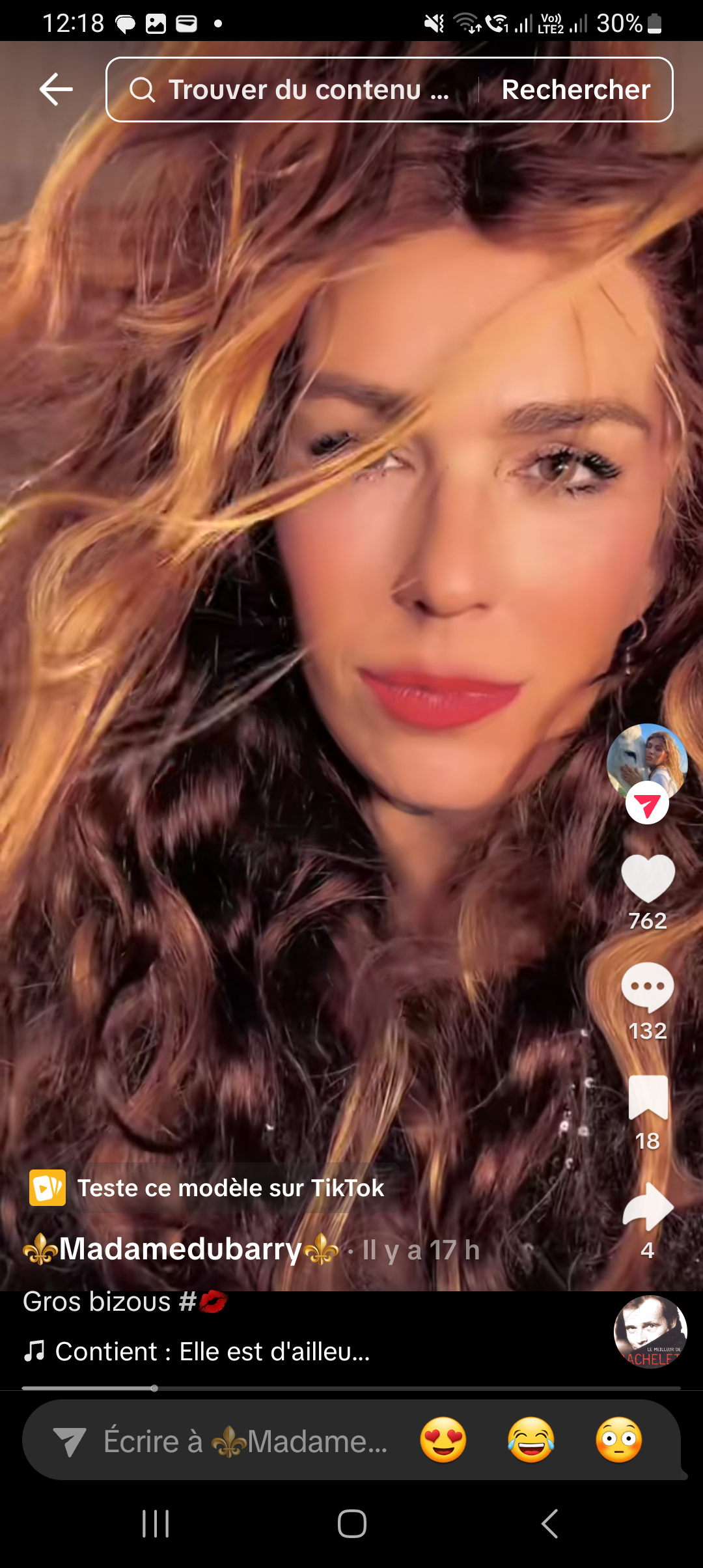703x1568 pixels.
Task: Open recent apps from system navigation bar
Action: point(156,1524)
